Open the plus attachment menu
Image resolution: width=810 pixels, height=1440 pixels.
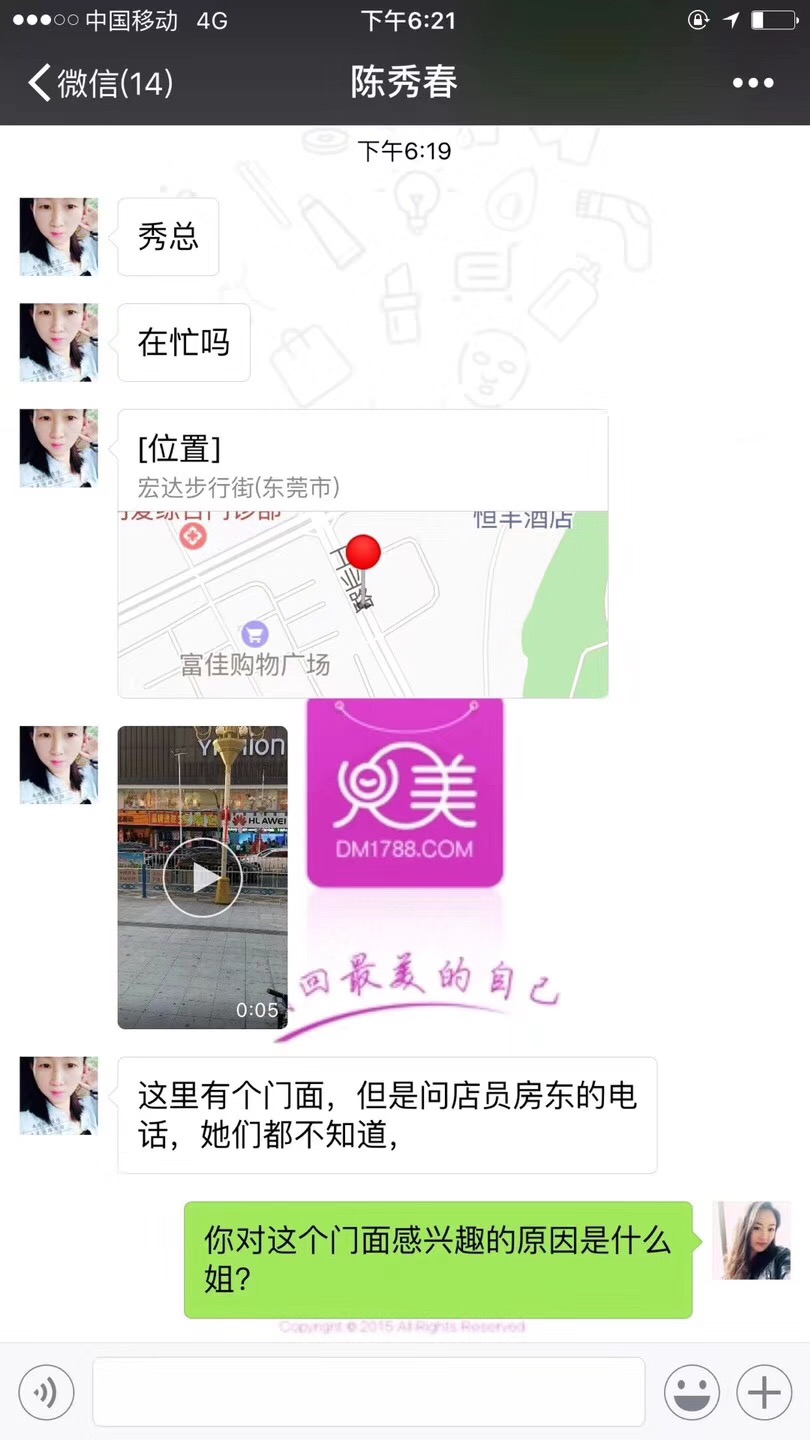(764, 1392)
